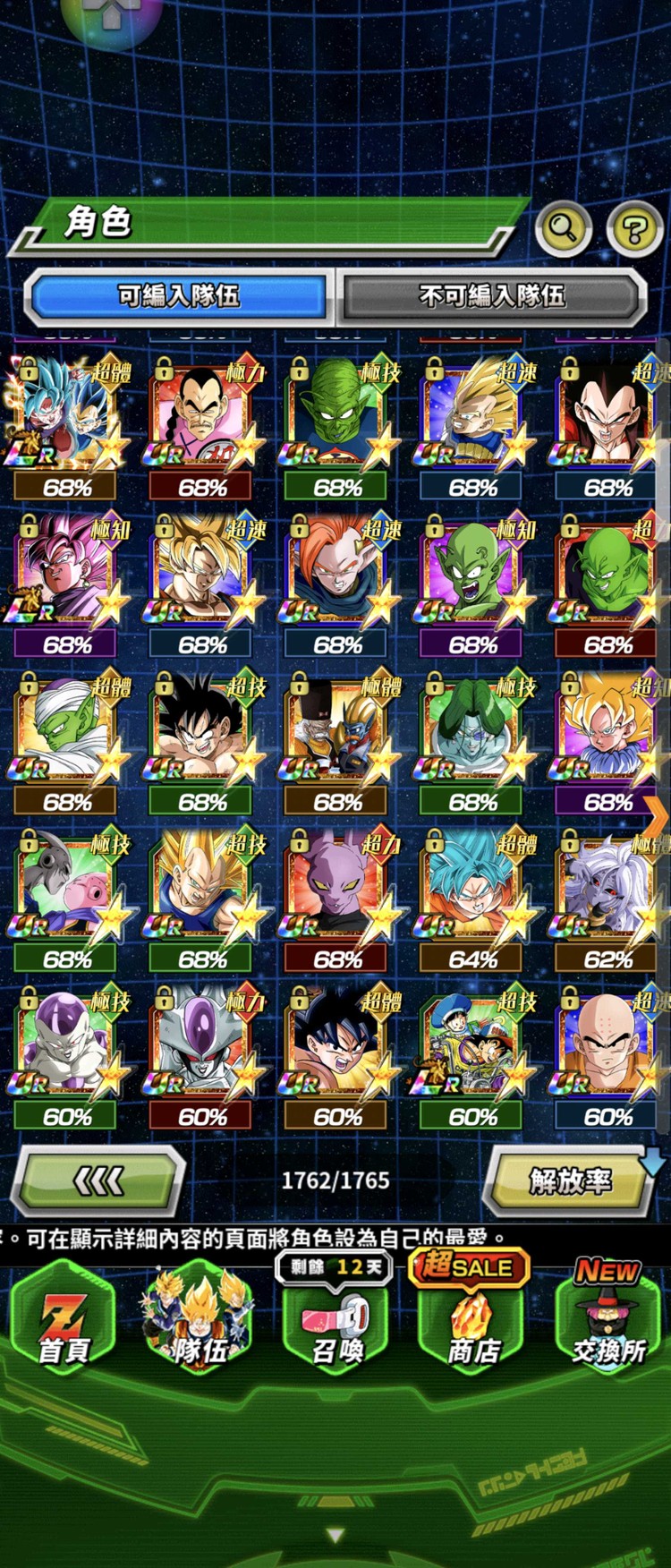This screenshot has height=1568, width=671.
Task: Select Beerus 超力 68% character card
Action: pyautogui.click(x=337, y=891)
